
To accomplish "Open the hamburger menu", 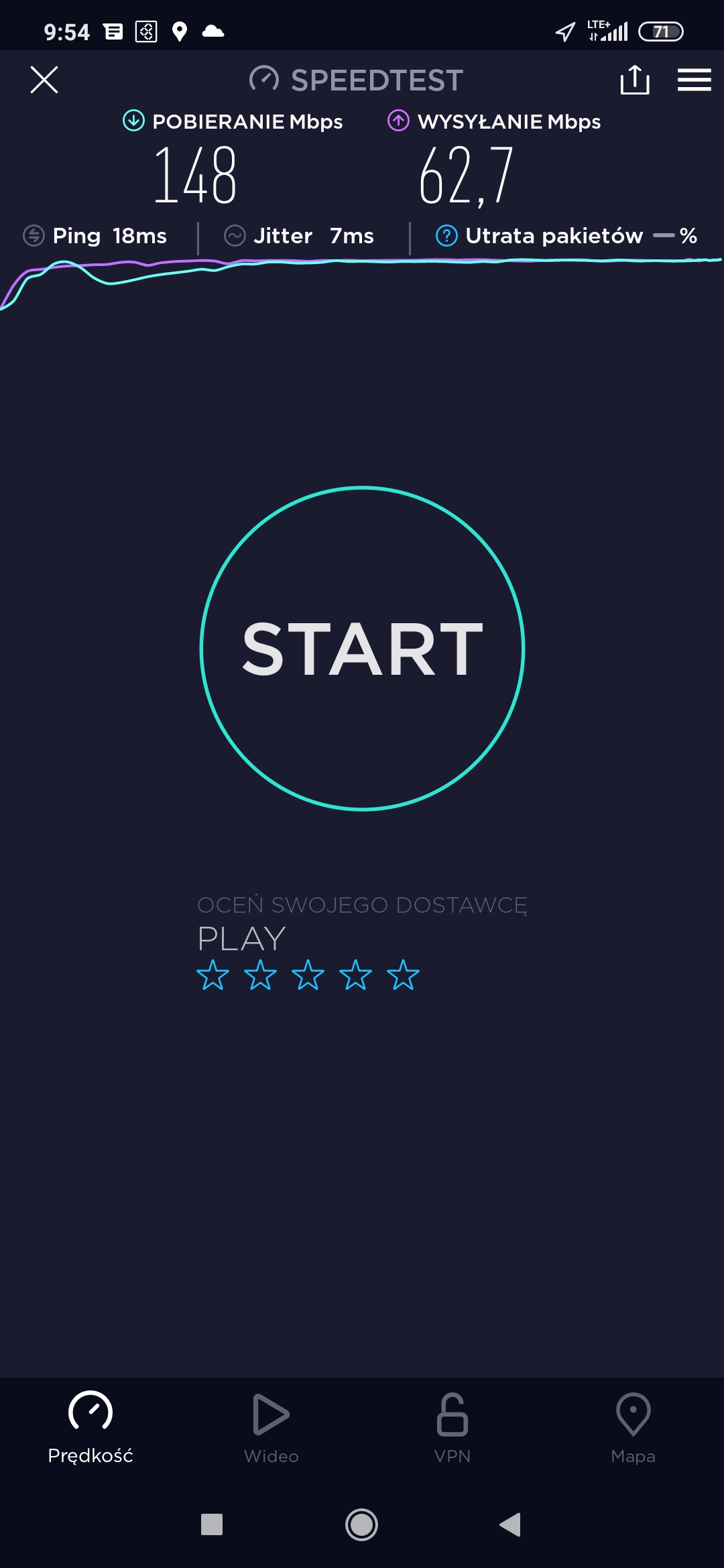I will (x=694, y=80).
